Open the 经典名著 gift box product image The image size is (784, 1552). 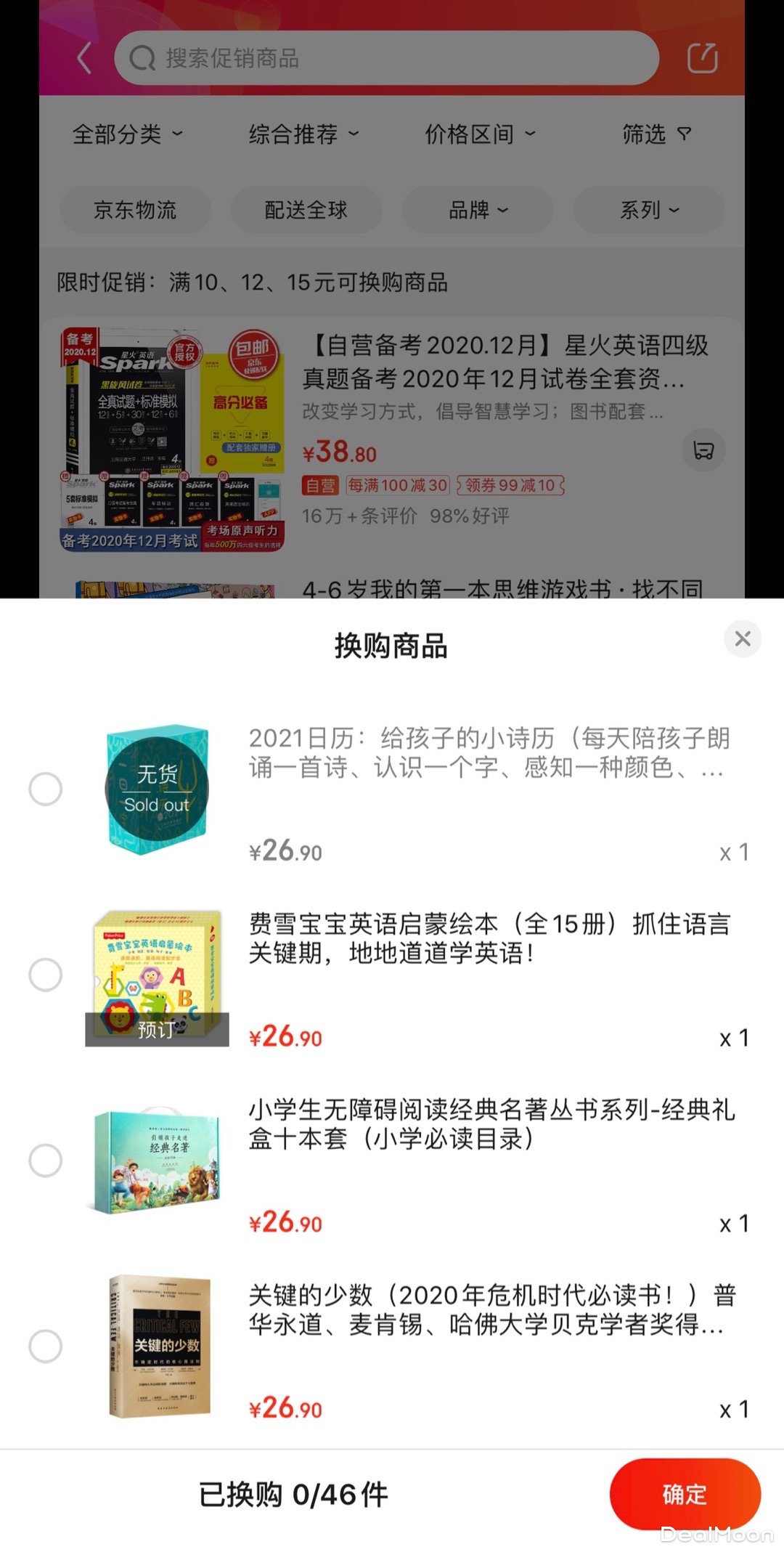157,1161
